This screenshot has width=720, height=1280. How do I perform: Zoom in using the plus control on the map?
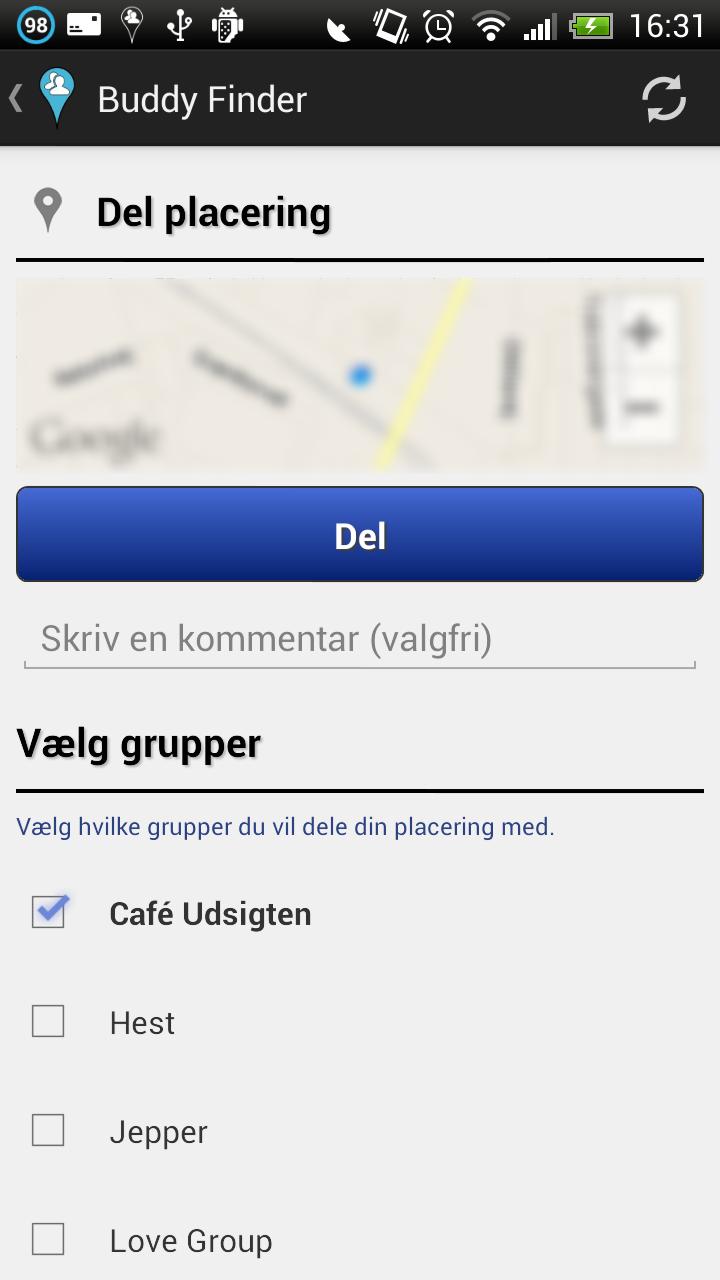point(640,333)
